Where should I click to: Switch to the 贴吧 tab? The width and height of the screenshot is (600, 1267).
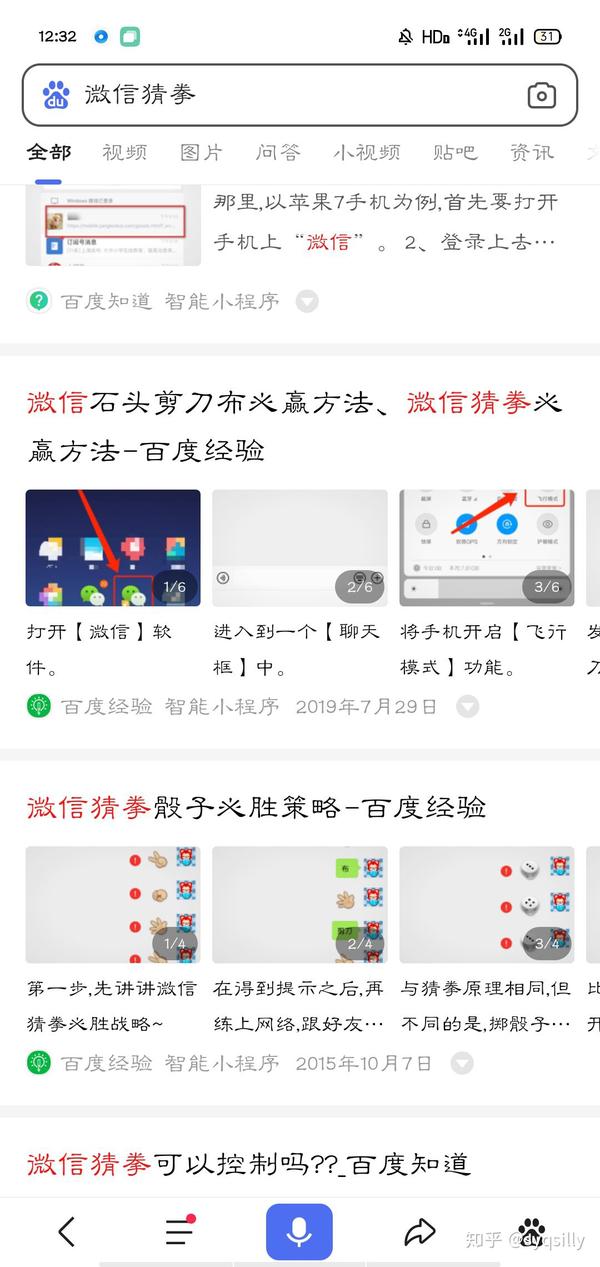pyautogui.click(x=455, y=152)
